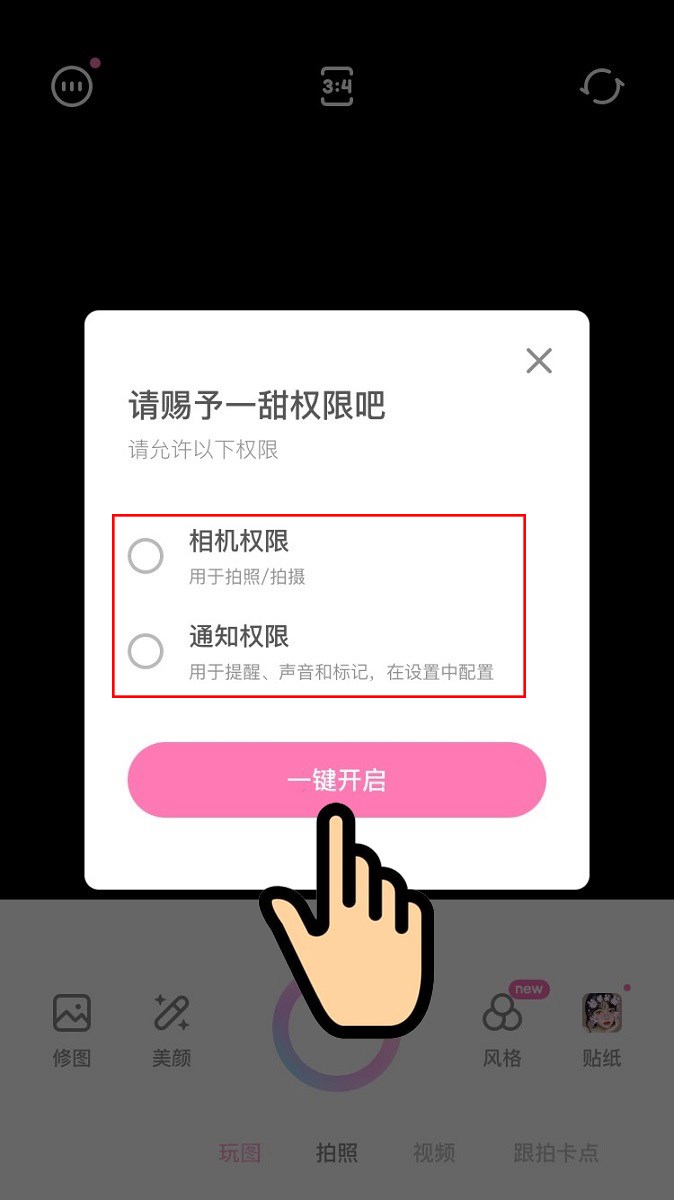The height and width of the screenshot is (1200, 674).
Task: Open 美颜 beauty settings
Action: click(x=172, y=1030)
